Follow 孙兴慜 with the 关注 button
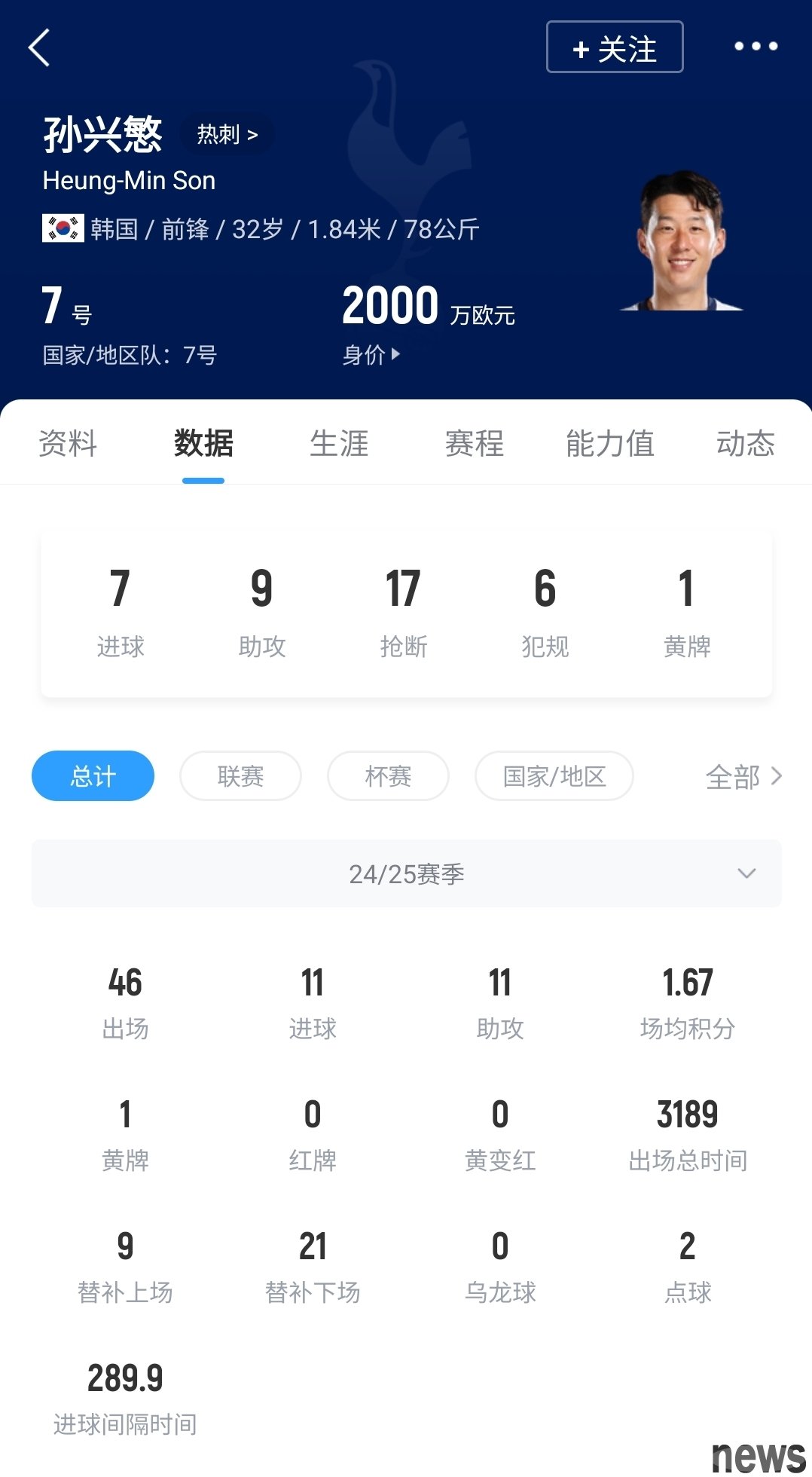Viewport: 812px width, 1477px height. [614, 47]
